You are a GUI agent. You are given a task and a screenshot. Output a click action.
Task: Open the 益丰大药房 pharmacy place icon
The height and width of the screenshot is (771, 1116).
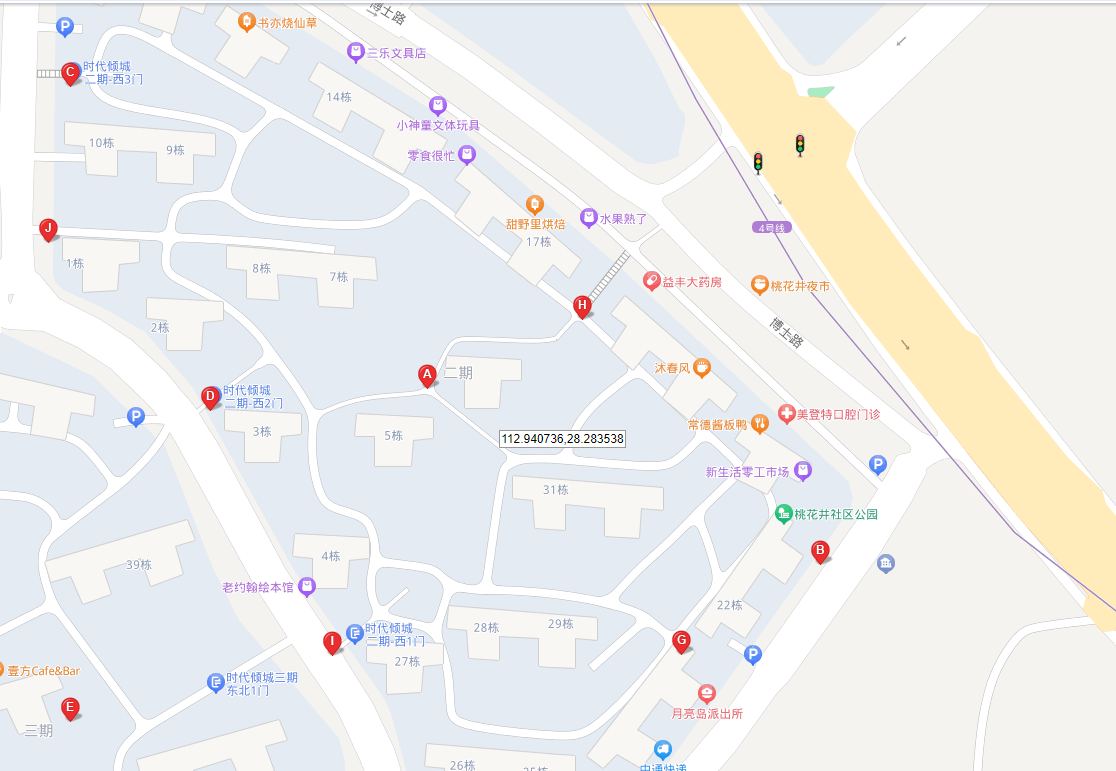(x=652, y=282)
